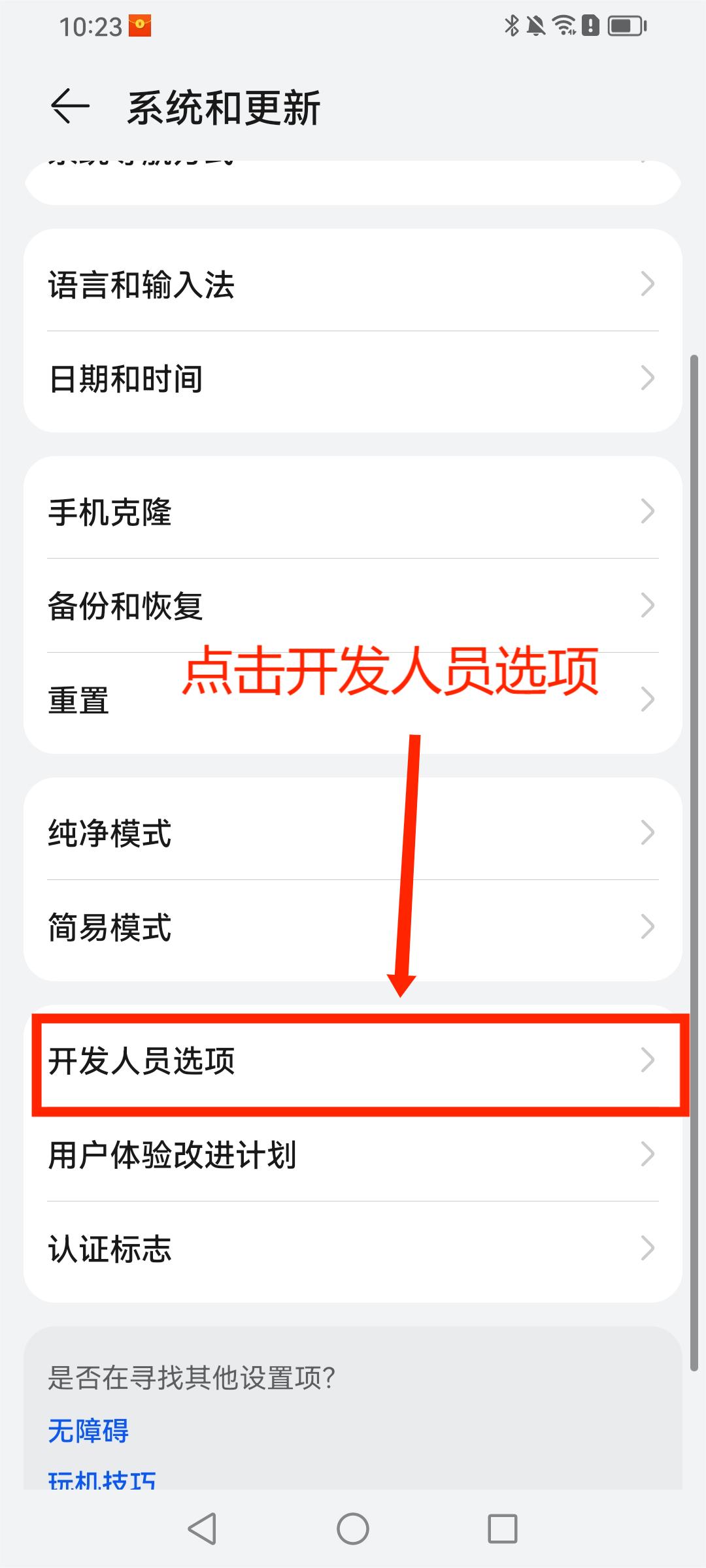The height and width of the screenshot is (1568, 706).
Task: Open recent apps with square button
Action: [502, 1529]
